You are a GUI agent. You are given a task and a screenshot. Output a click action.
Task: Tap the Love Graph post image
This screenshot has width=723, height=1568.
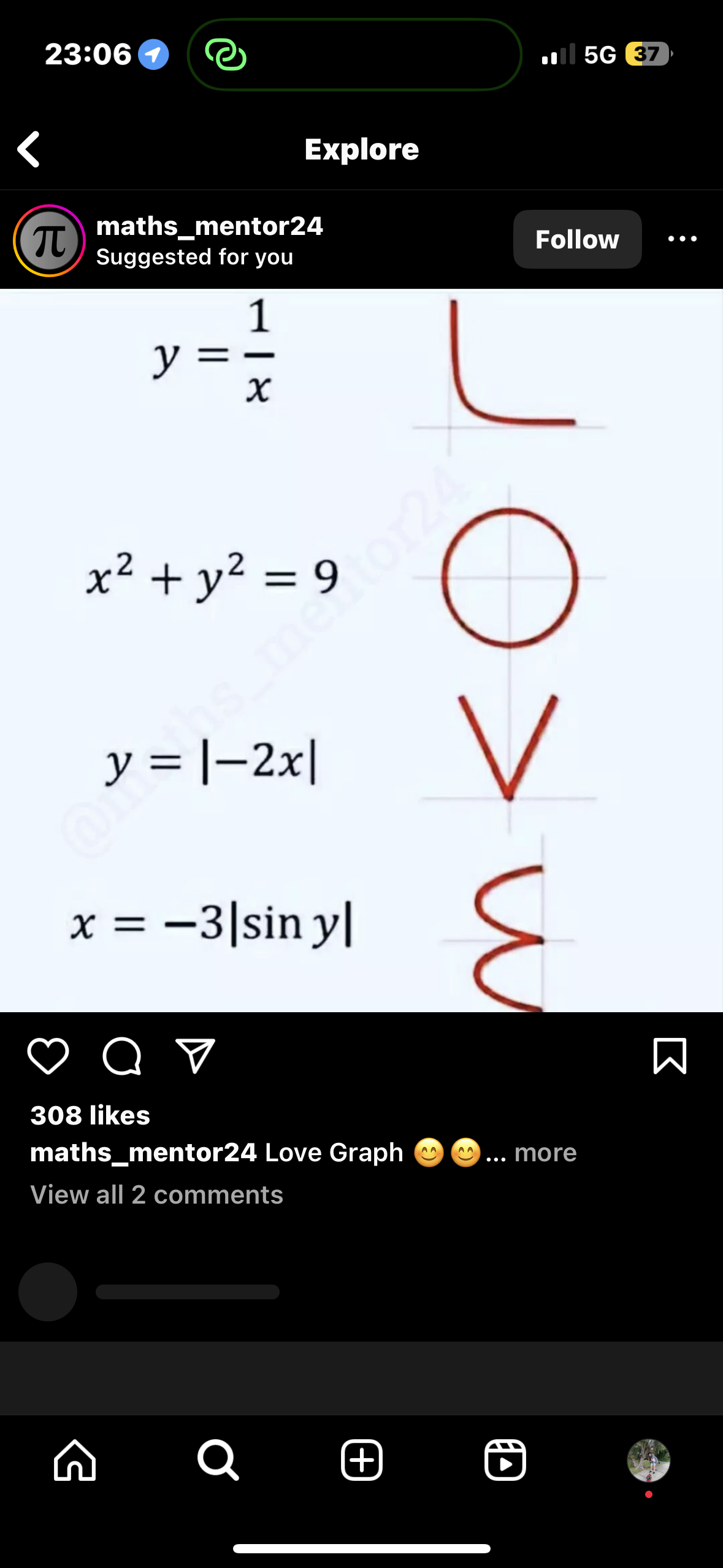point(362,650)
